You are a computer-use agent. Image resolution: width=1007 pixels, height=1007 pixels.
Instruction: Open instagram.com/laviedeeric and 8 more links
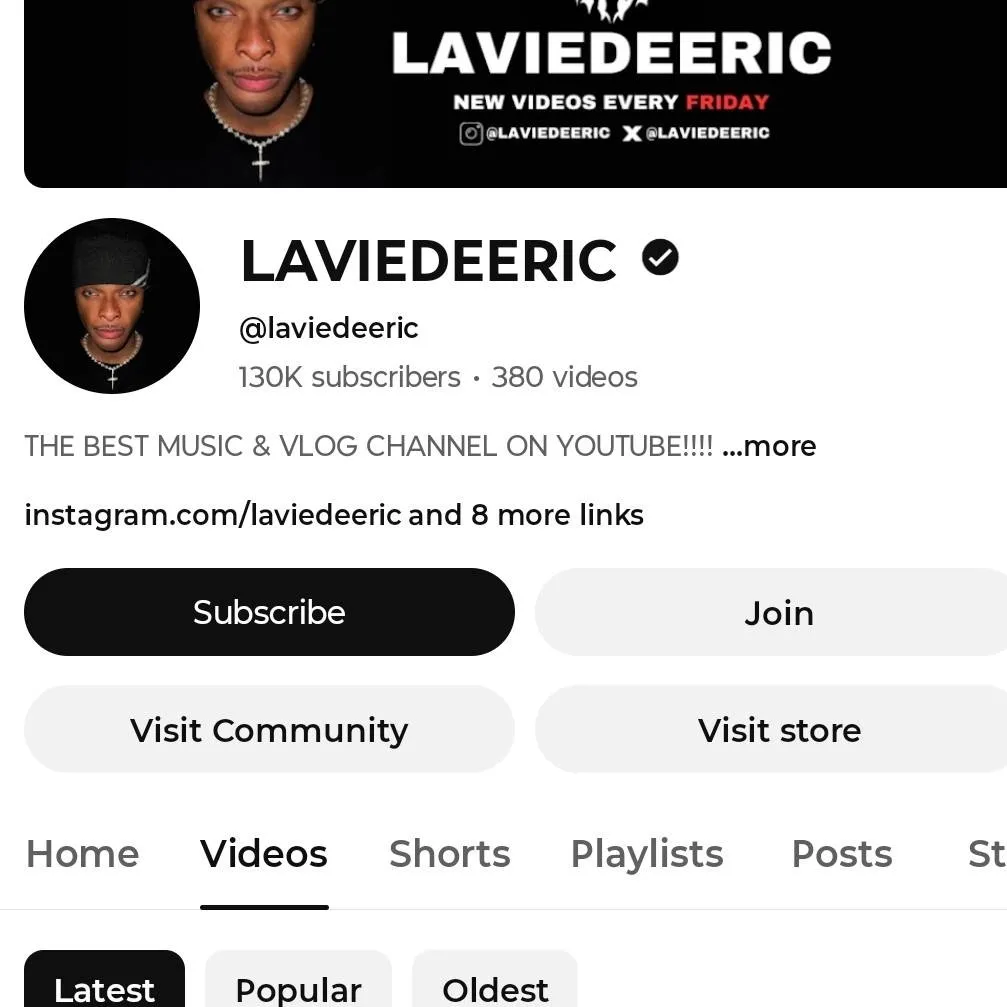[x=334, y=515]
